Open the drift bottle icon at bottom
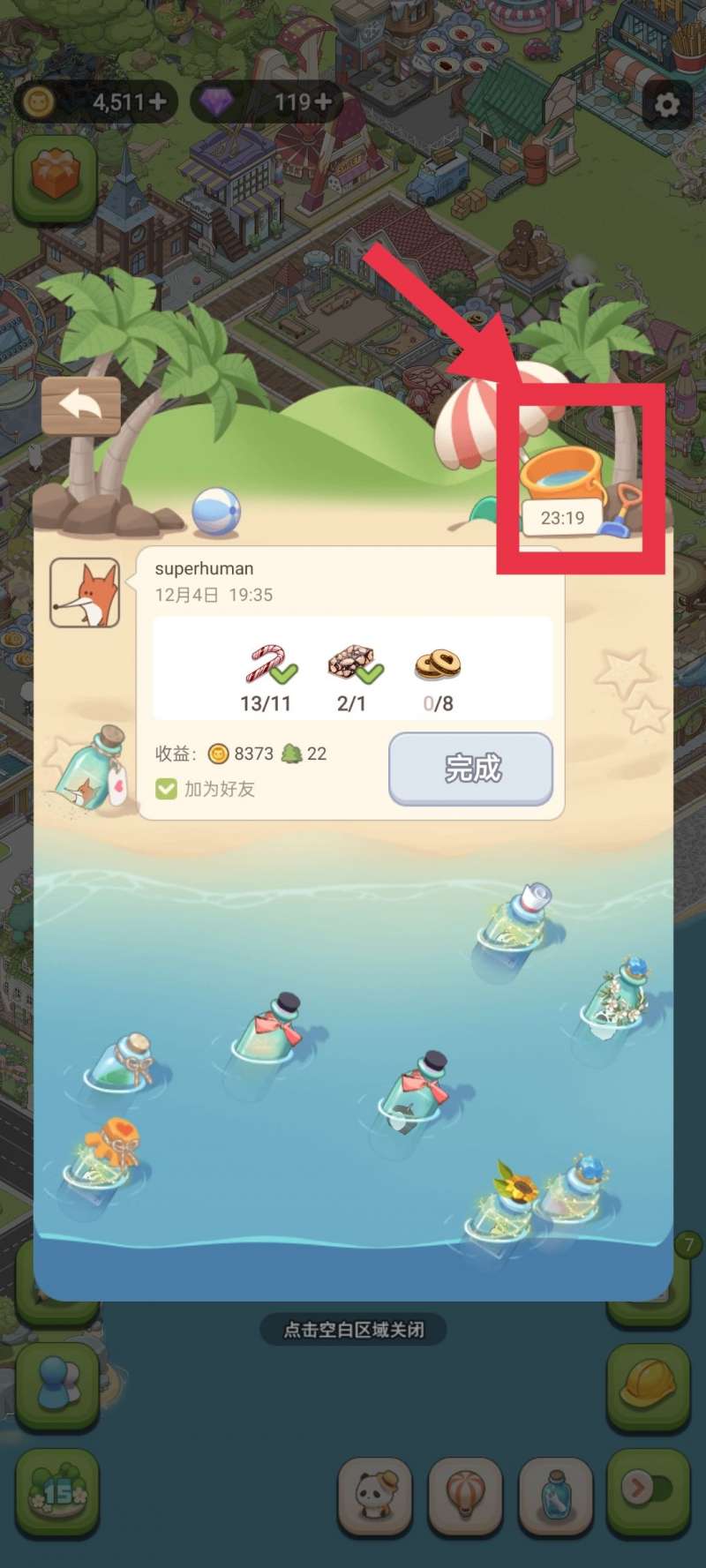 coord(555,1493)
